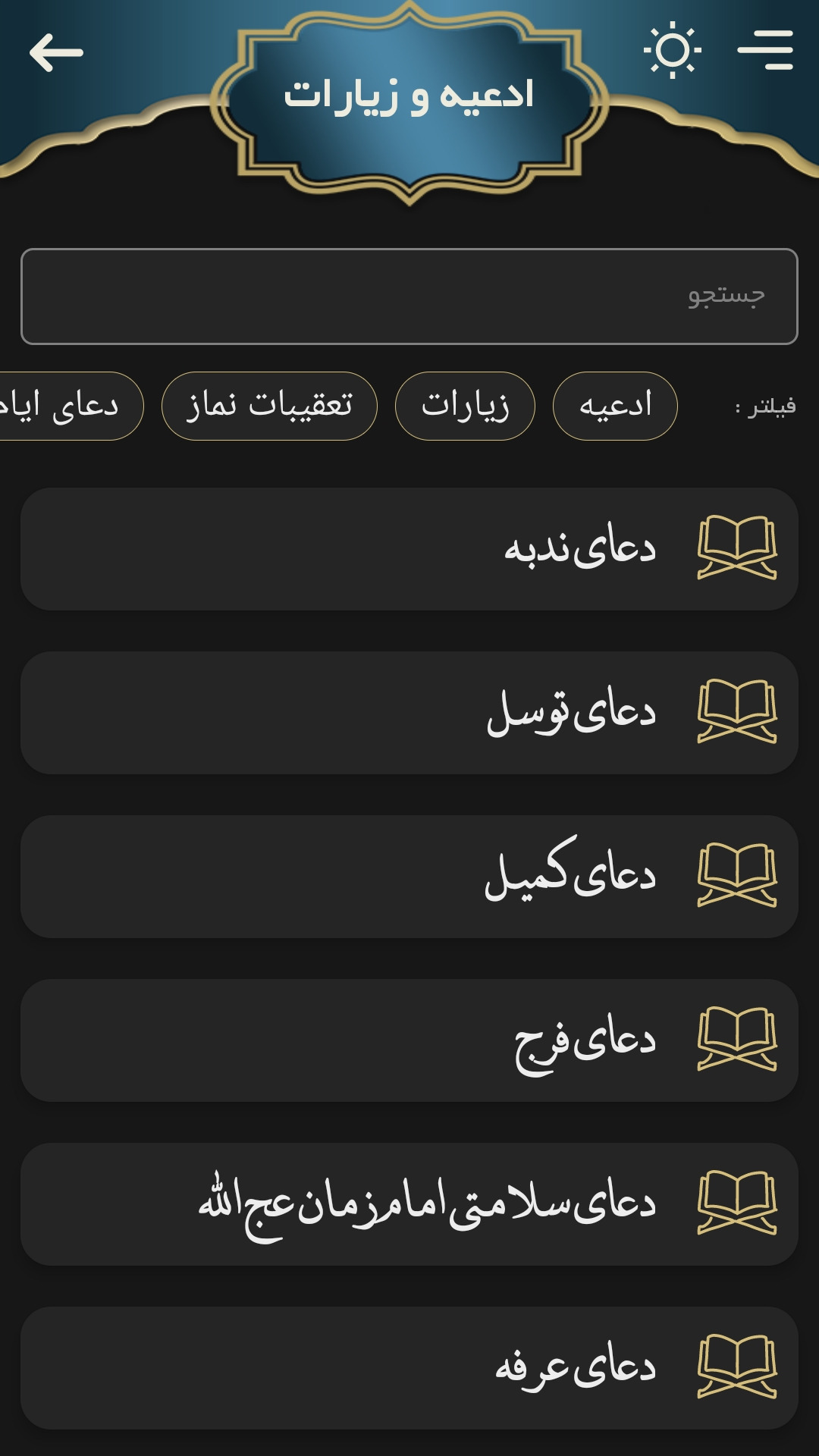The height and width of the screenshot is (1456, 819).
Task: Select the دعای ایام filter chip
Action: pyautogui.click(x=68, y=406)
